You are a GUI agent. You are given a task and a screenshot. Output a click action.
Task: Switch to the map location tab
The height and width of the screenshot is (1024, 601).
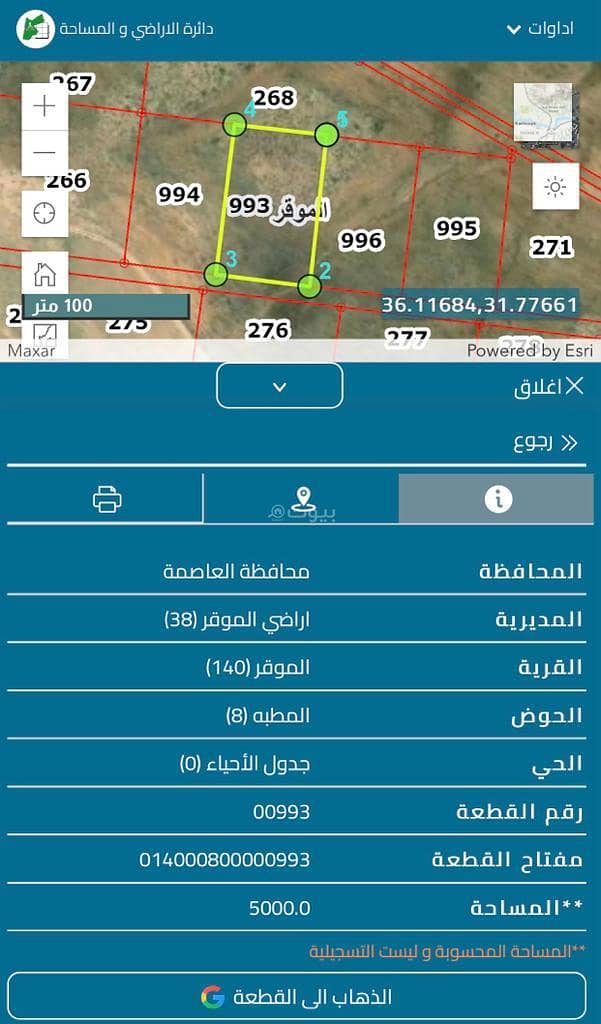pos(301,499)
